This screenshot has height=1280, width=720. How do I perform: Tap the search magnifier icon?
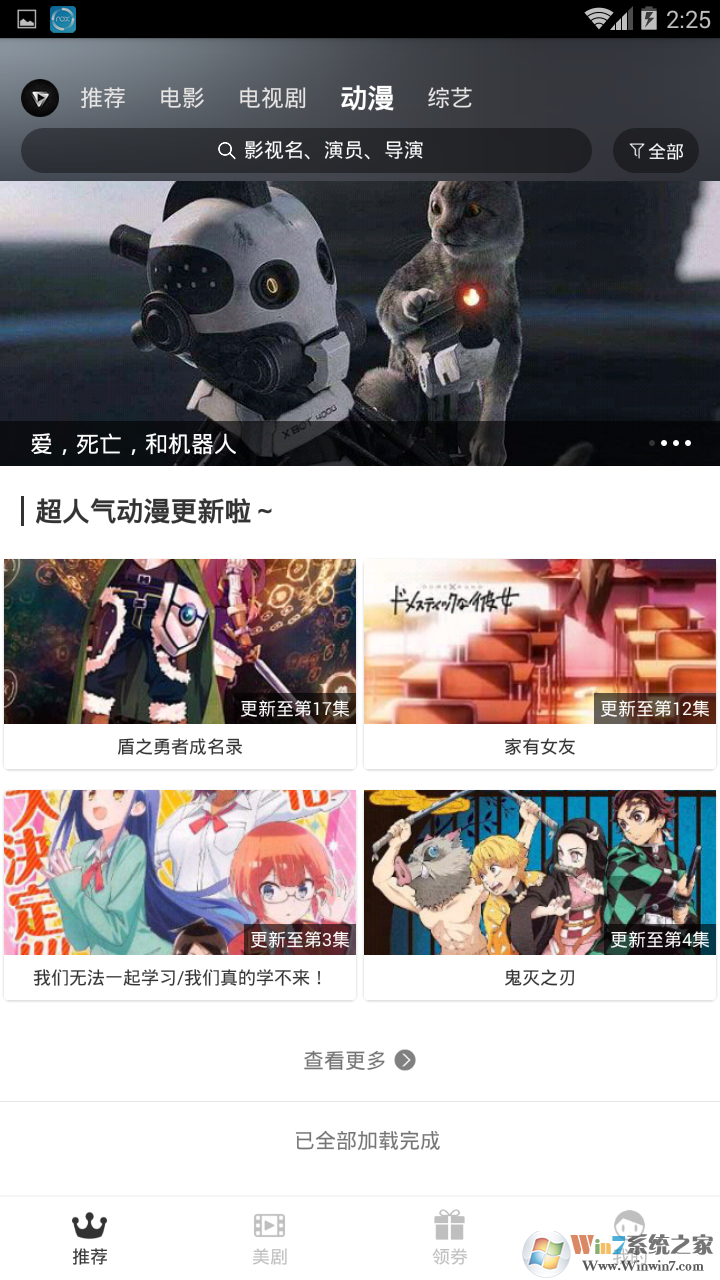pyautogui.click(x=226, y=150)
